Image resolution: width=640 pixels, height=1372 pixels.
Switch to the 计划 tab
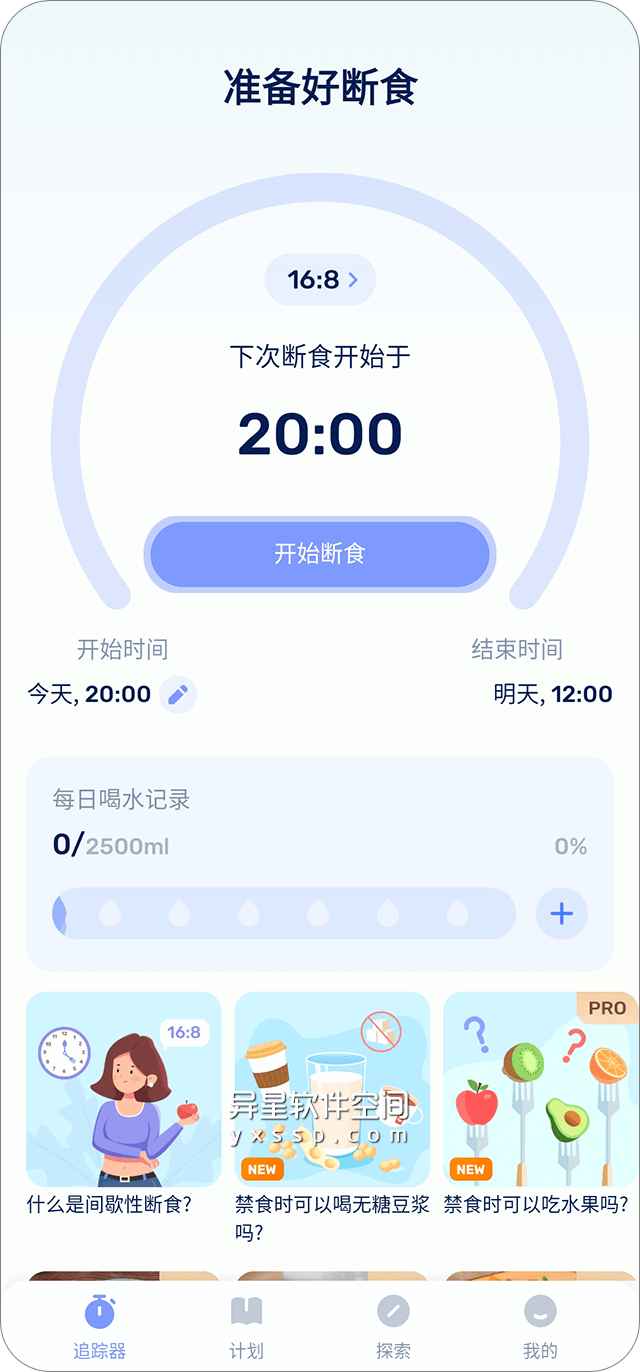pos(246,1328)
